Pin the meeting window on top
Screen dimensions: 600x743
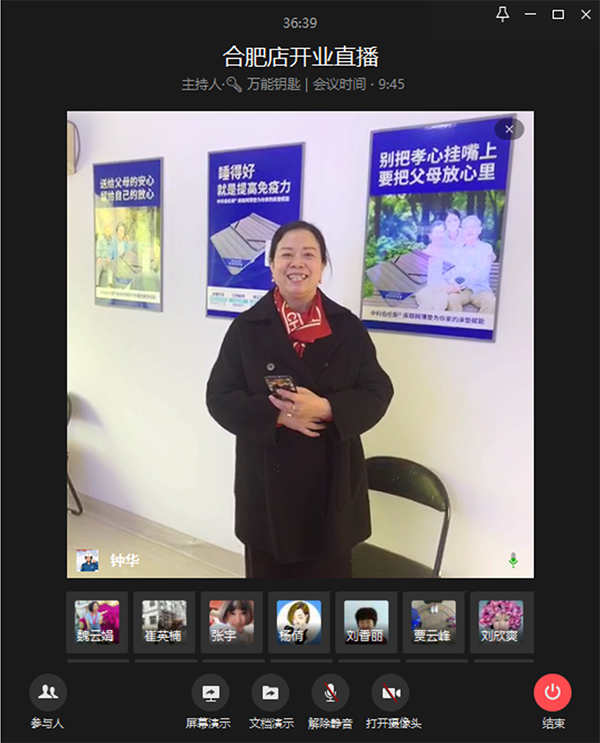[x=503, y=13]
